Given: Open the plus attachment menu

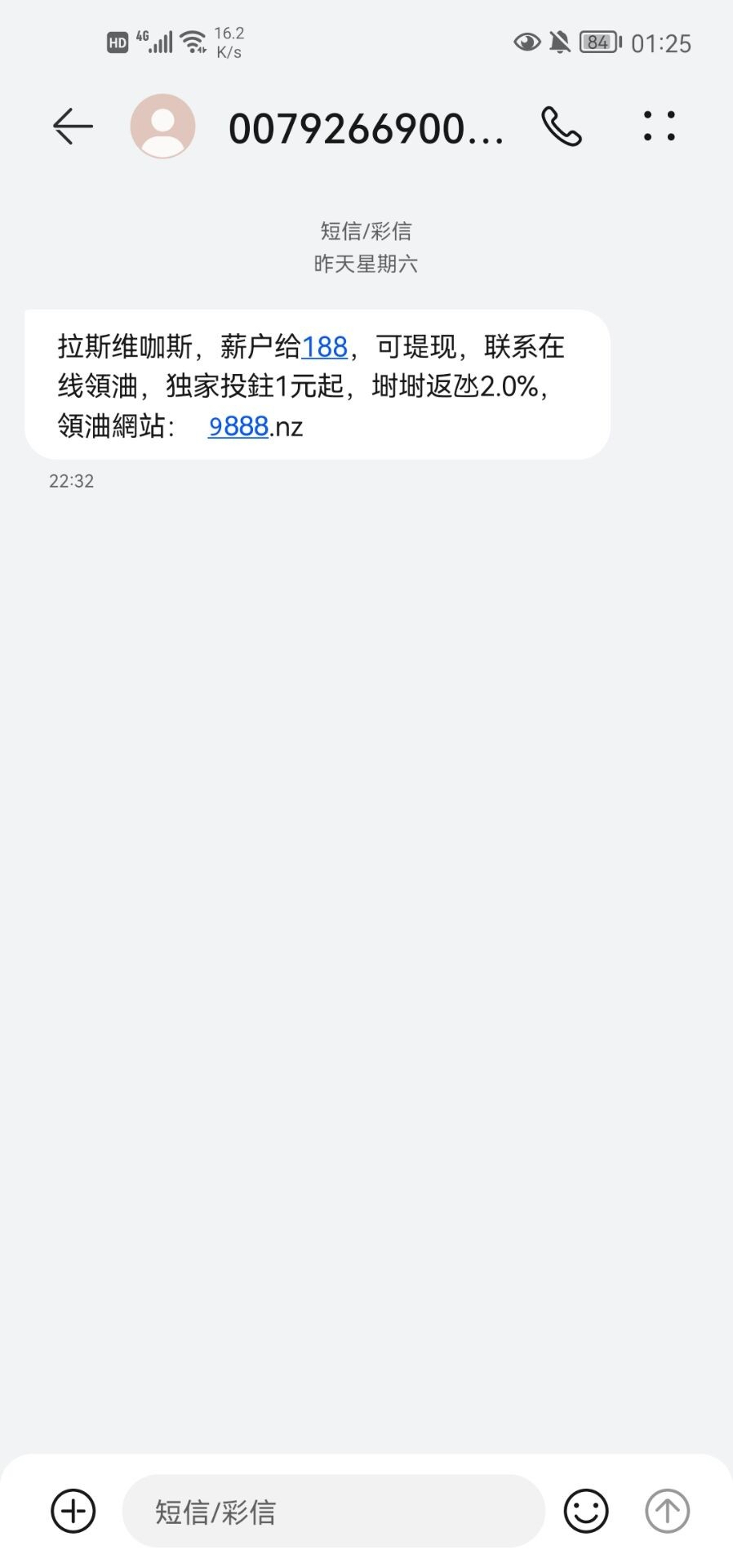Looking at the screenshot, I should click(73, 1511).
